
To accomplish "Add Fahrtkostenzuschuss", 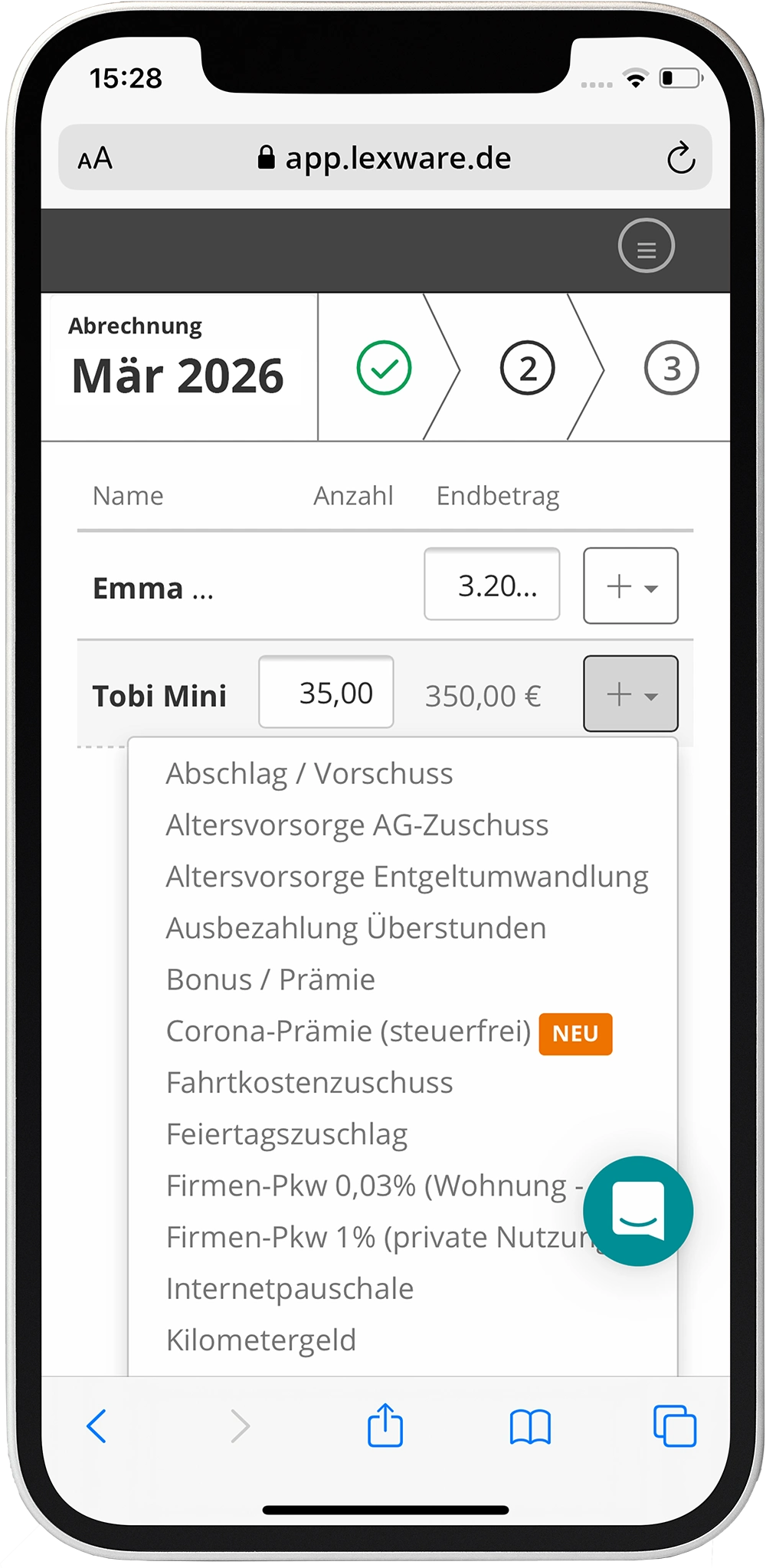I will tap(309, 1083).
